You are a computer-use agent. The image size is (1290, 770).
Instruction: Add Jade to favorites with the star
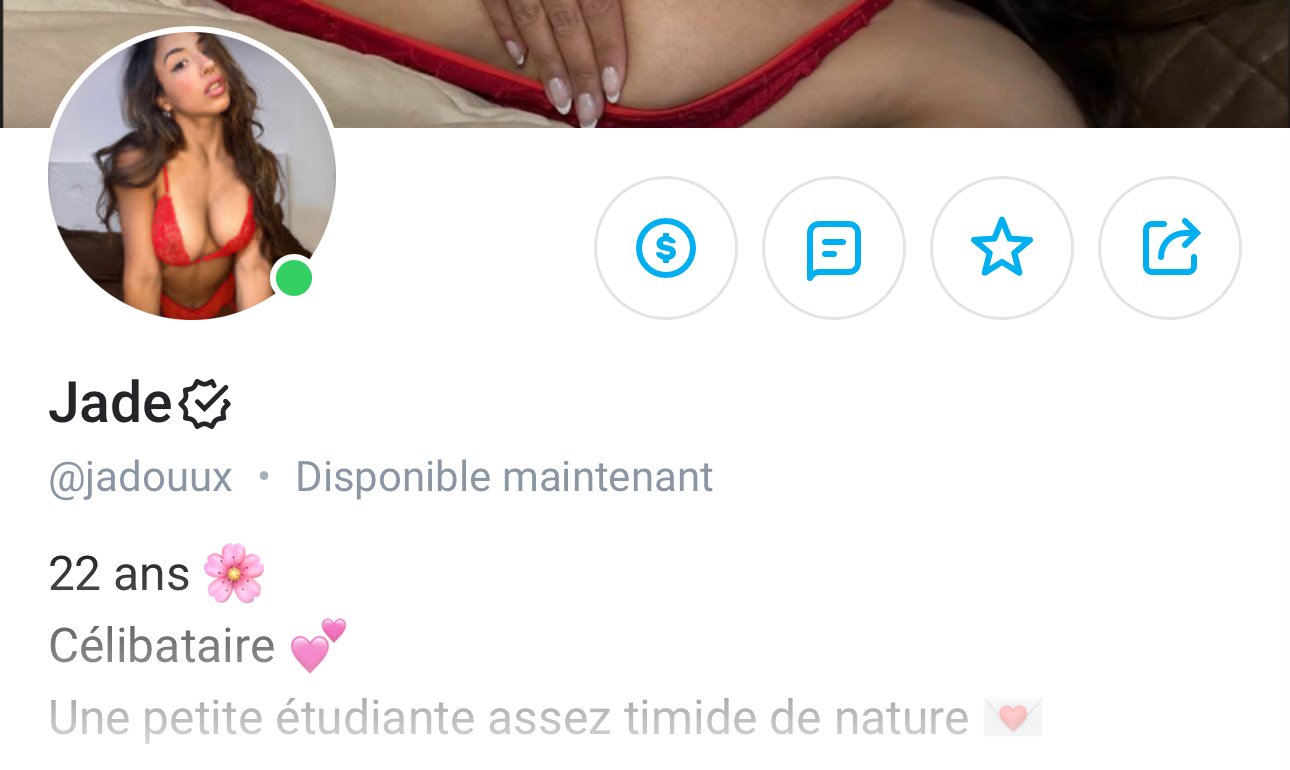pos(1001,248)
